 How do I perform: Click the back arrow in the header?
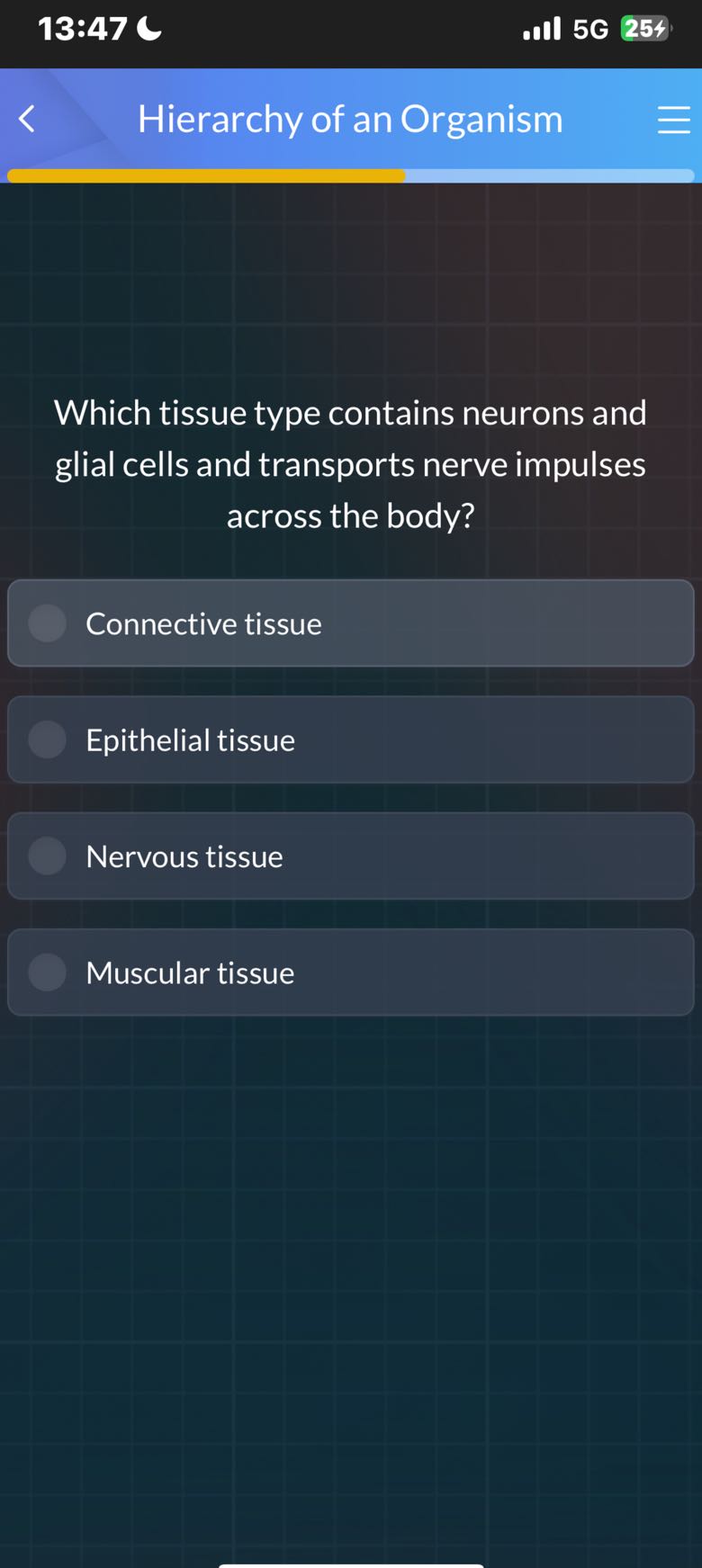(x=27, y=119)
